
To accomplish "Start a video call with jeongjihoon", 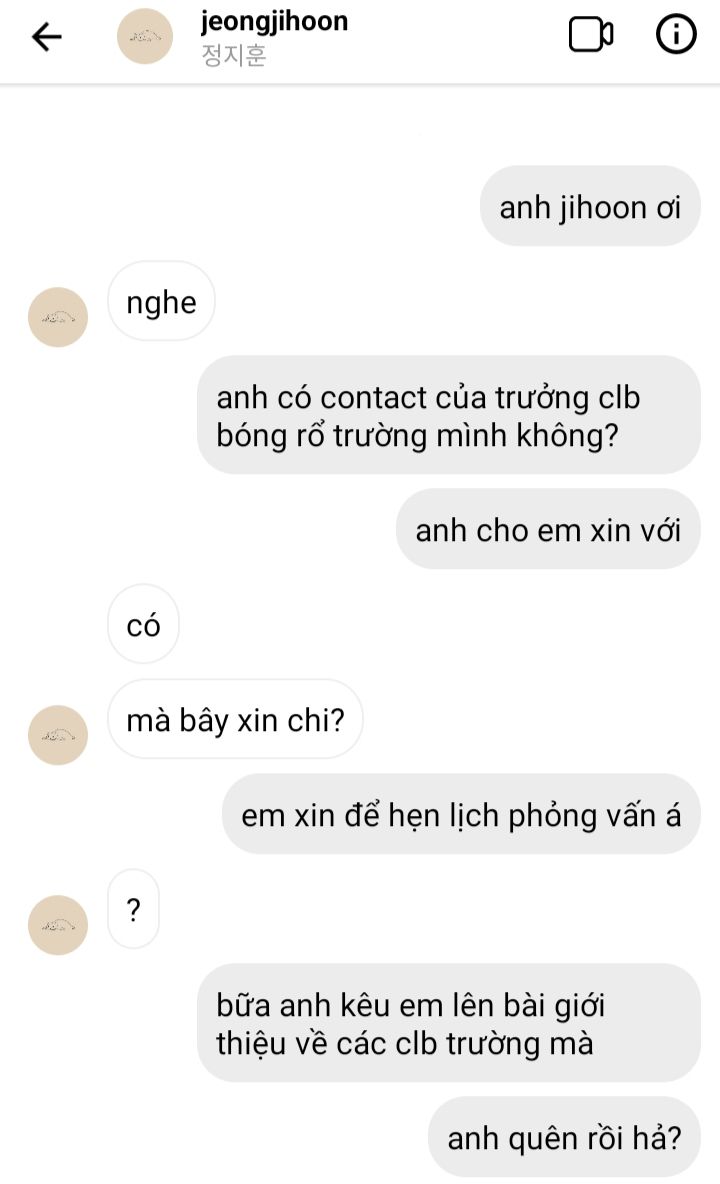I will (590, 36).
